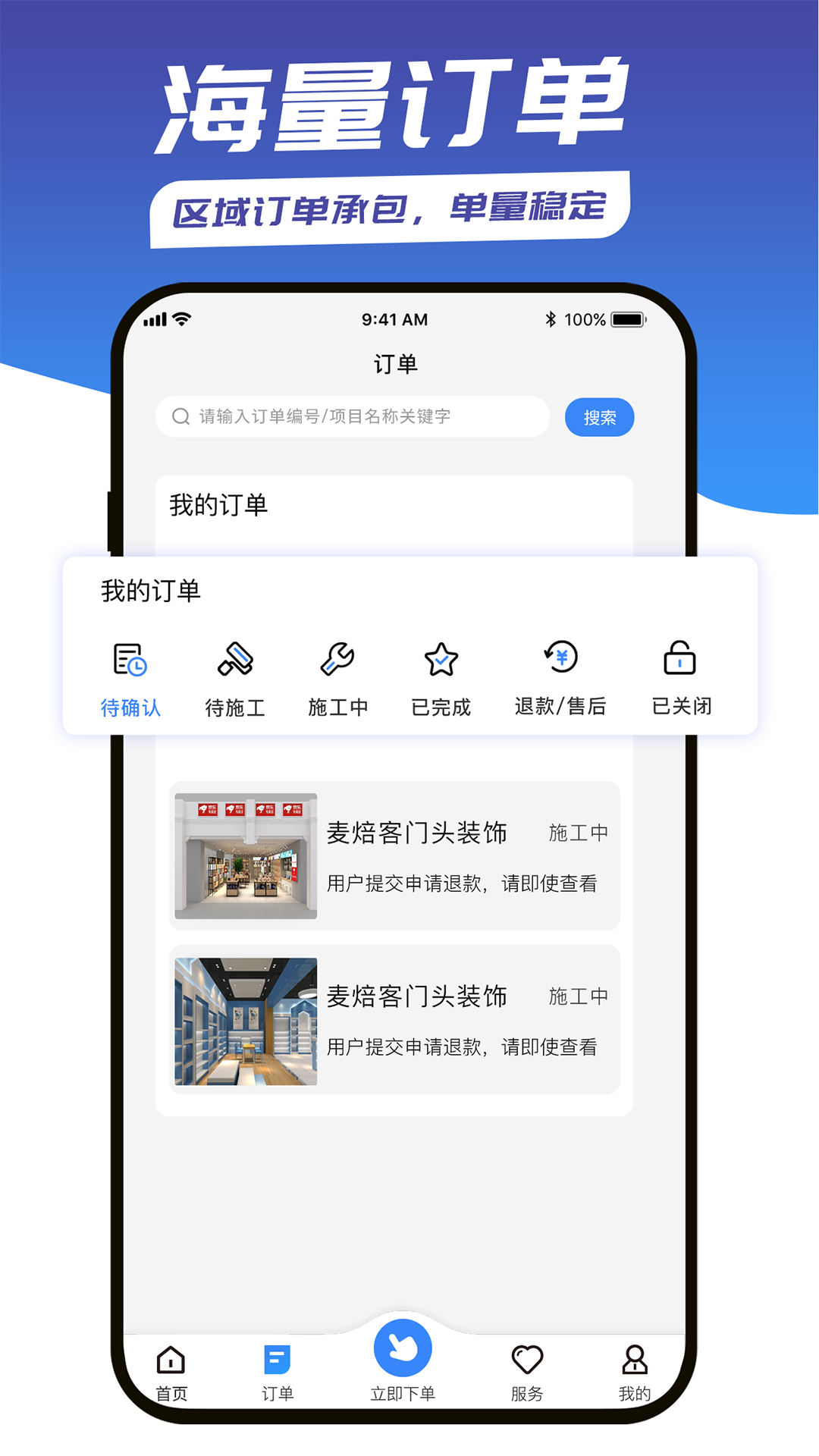Click the lock icon for 已关闭 orders

click(679, 661)
